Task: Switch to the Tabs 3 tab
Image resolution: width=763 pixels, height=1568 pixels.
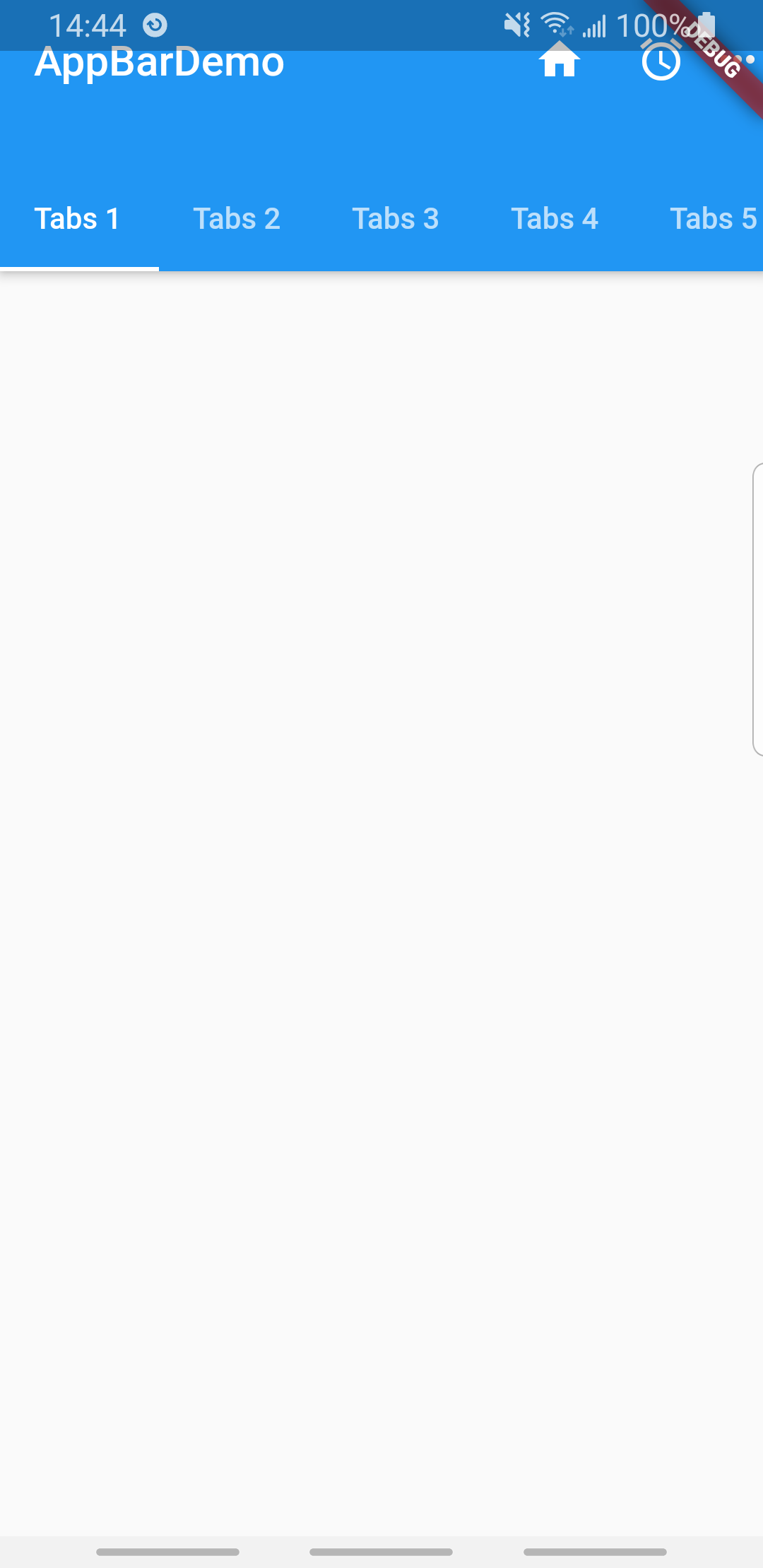Action: [396, 219]
